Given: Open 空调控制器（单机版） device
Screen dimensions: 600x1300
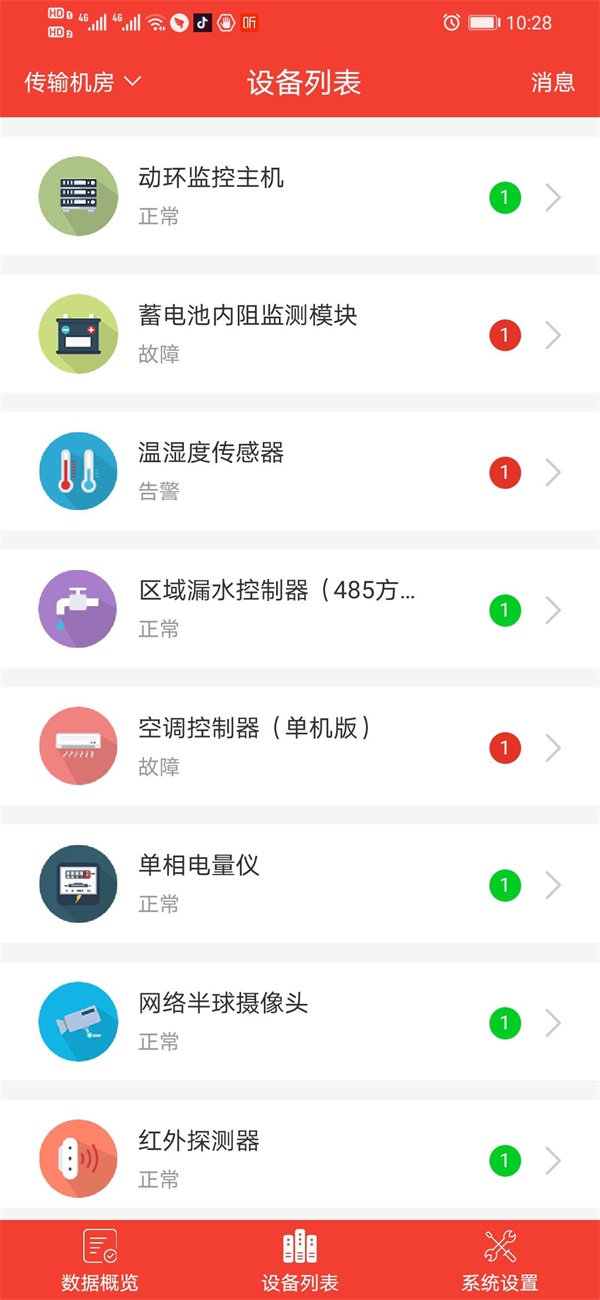Looking at the screenshot, I should 300,746.
